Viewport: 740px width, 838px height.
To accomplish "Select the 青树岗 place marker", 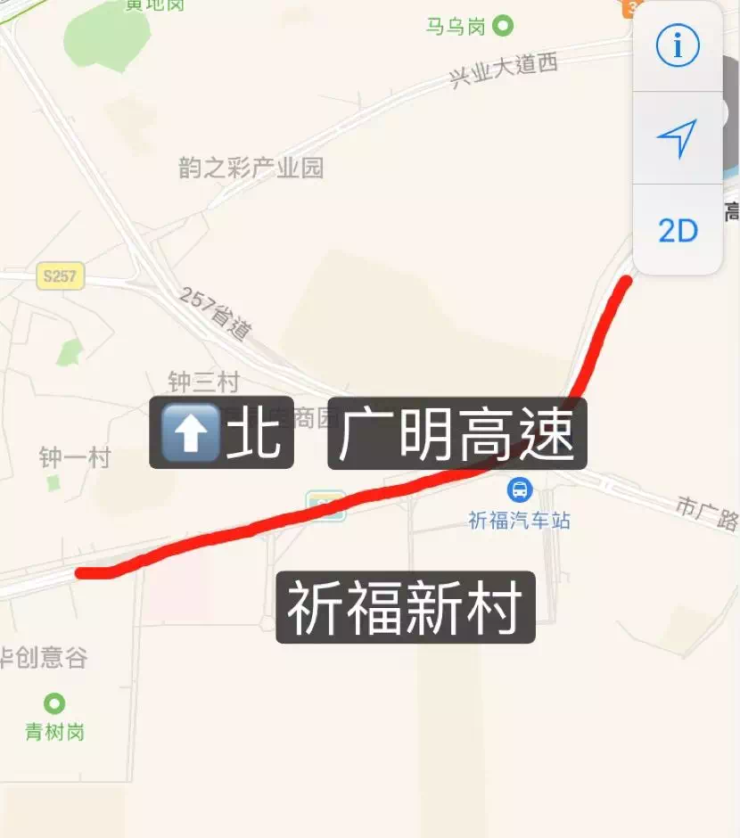I will [x=54, y=704].
